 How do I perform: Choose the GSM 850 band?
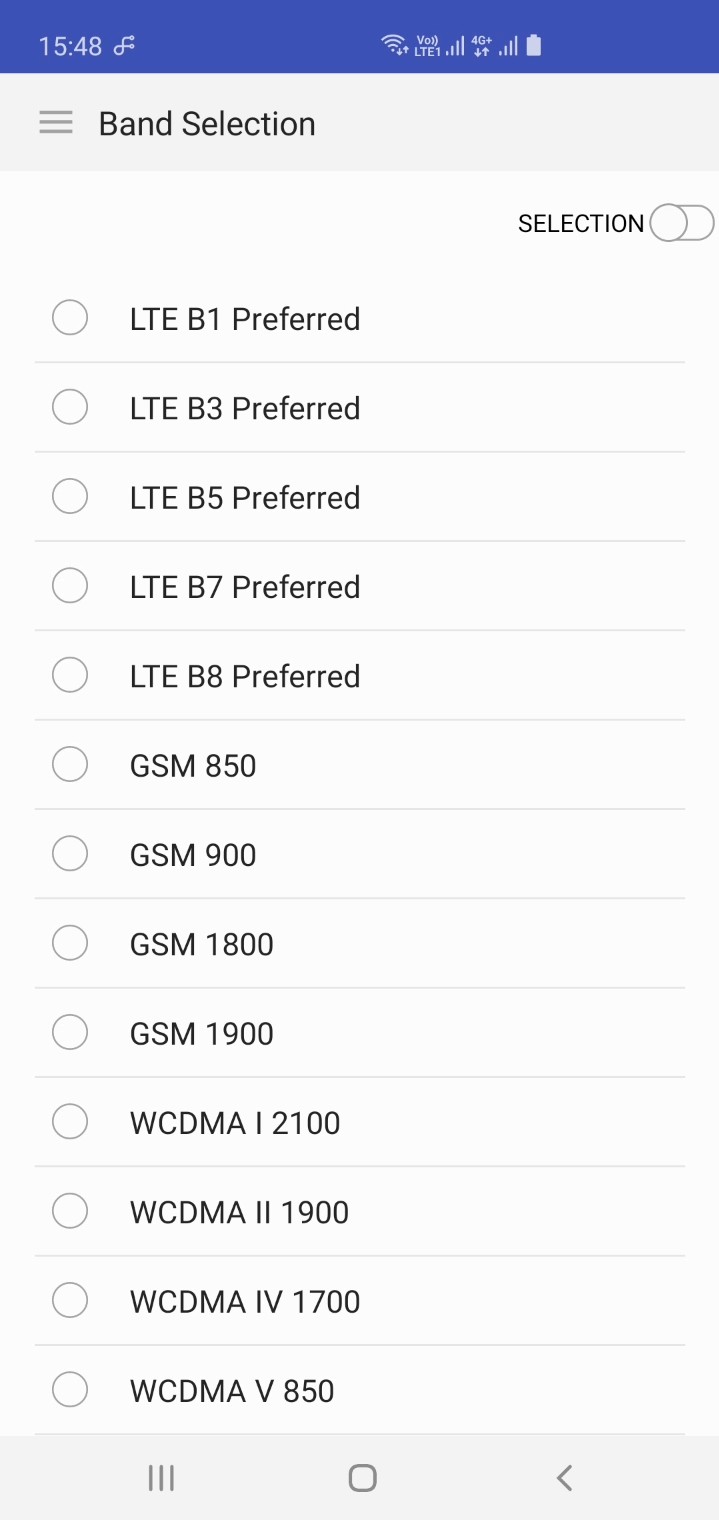click(70, 764)
